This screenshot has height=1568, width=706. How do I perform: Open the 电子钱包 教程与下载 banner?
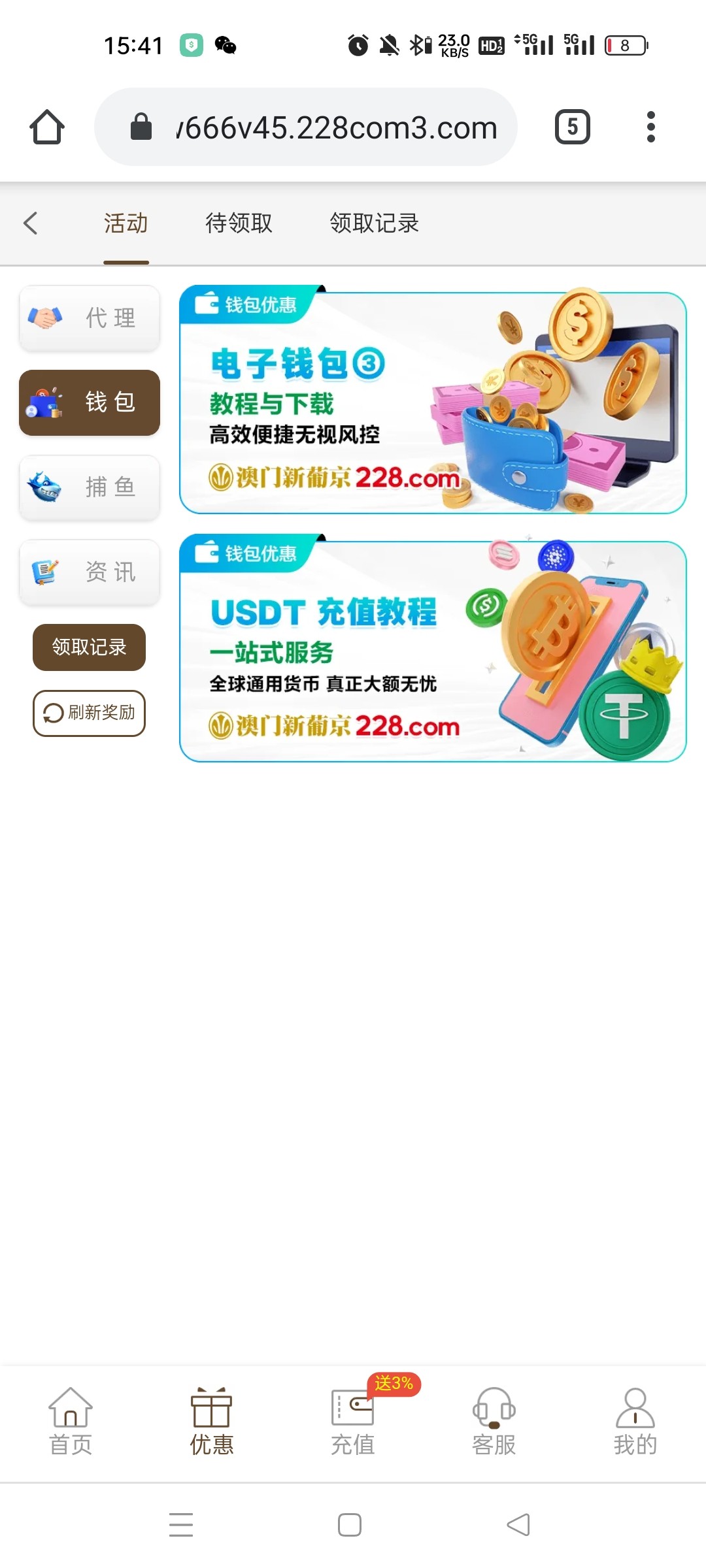[x=433, y=403]
